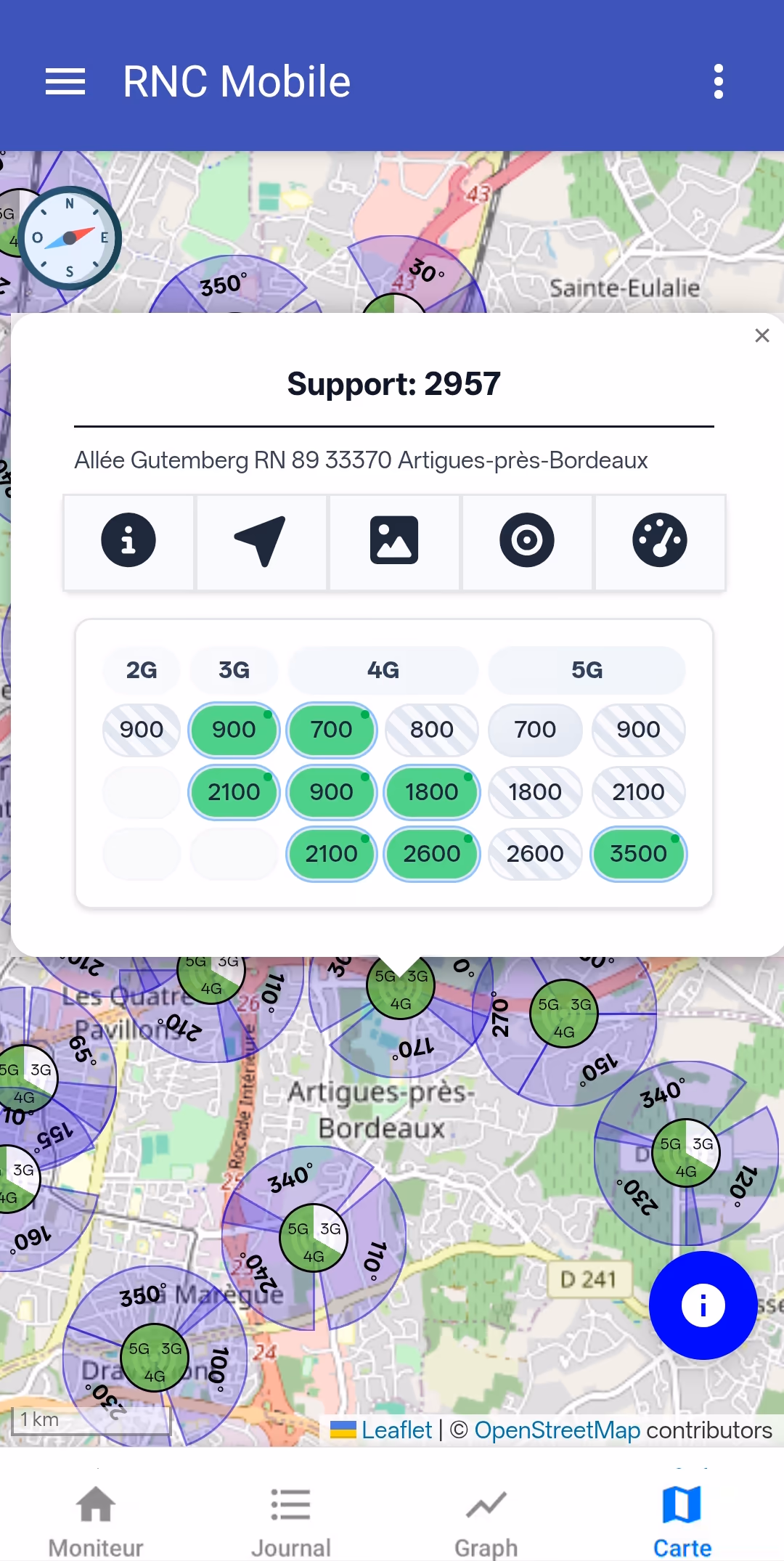The height and width of the screenshot is (1561, 784).
Task: Tap the map compass
Action: pyautogui.click(x=70, y=238)
